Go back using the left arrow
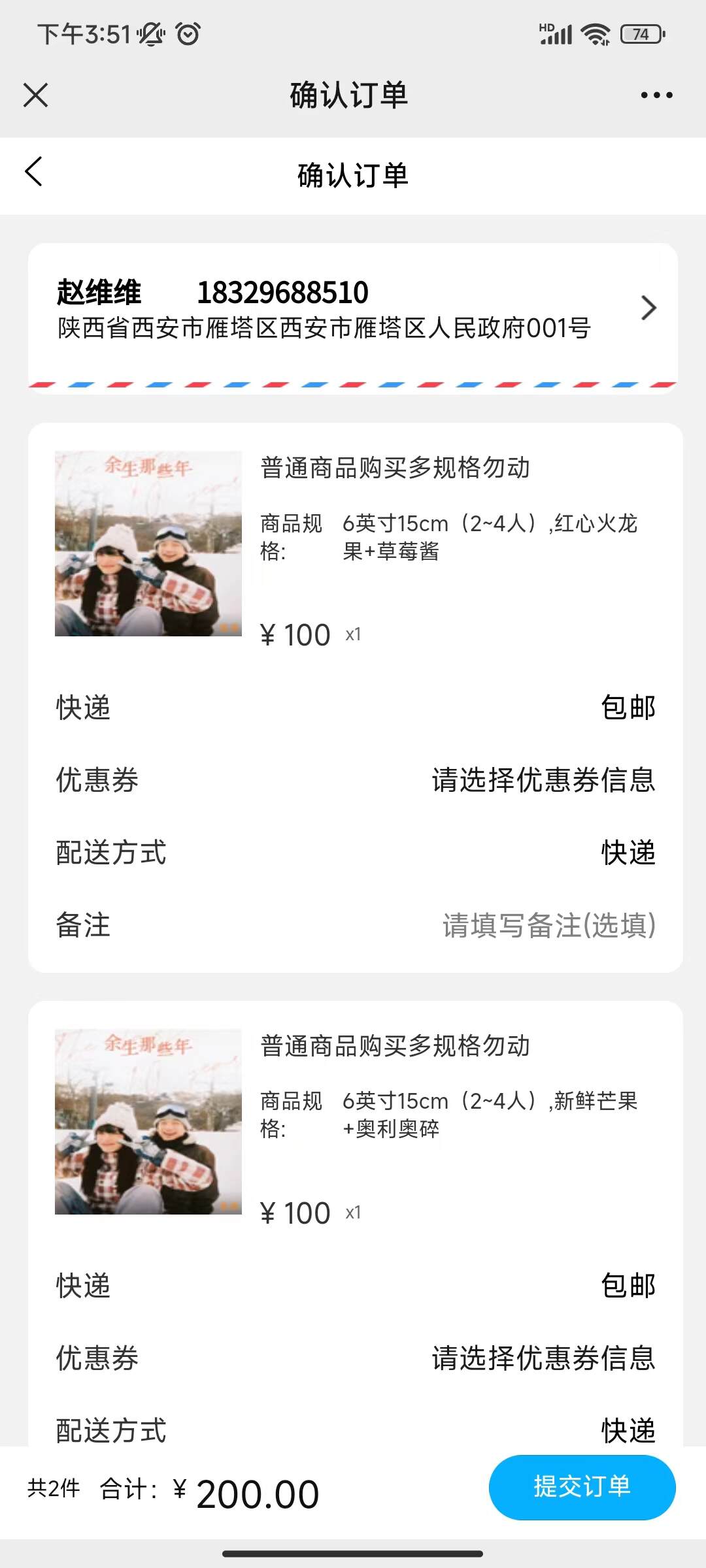This screenshot has width=706, height=1568. (x=34, y=172)
